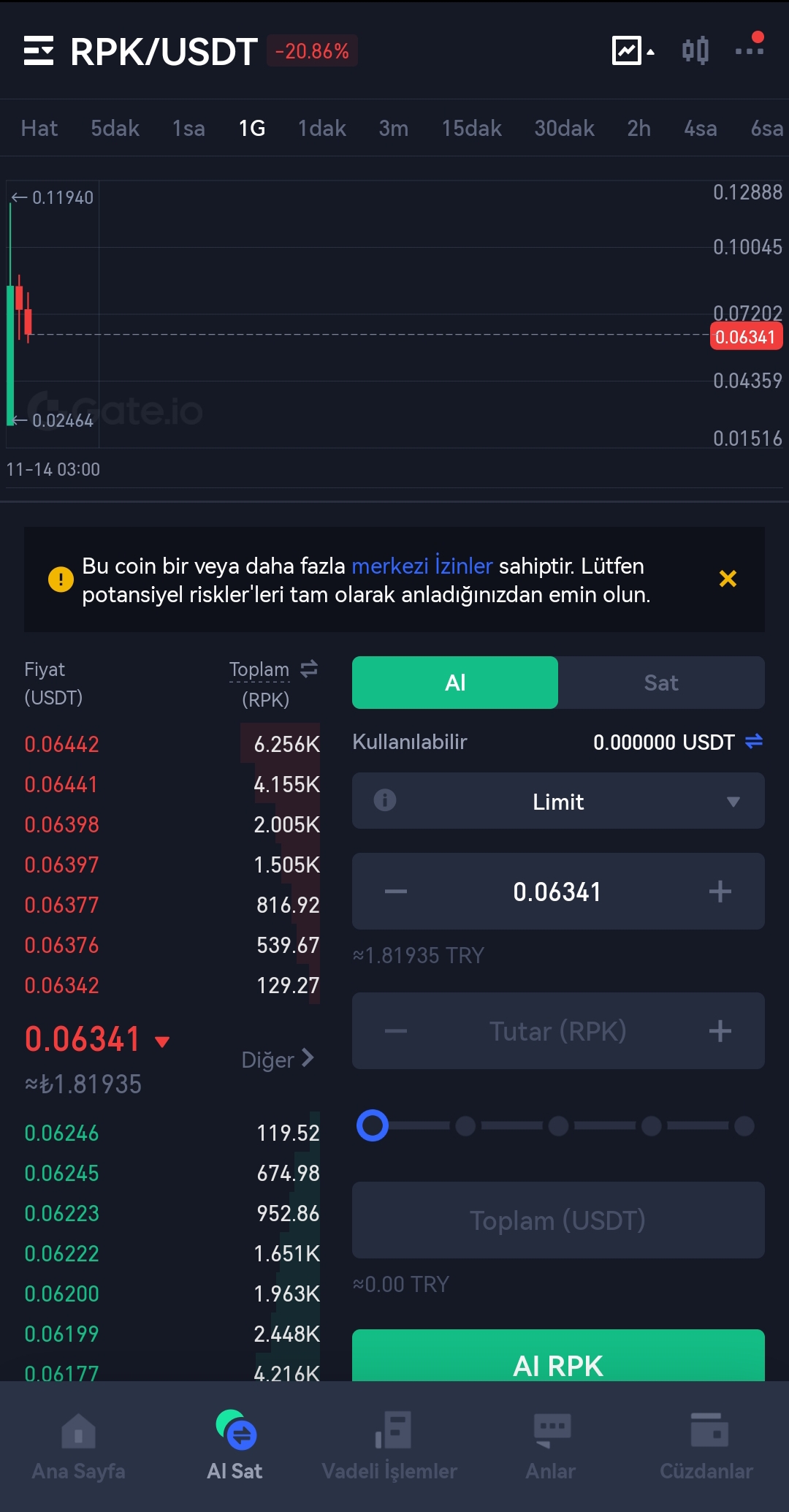Viewport: 789px width, 1512px height.
Task: Open the trading pair menu icon
Action: pos(39,50)
